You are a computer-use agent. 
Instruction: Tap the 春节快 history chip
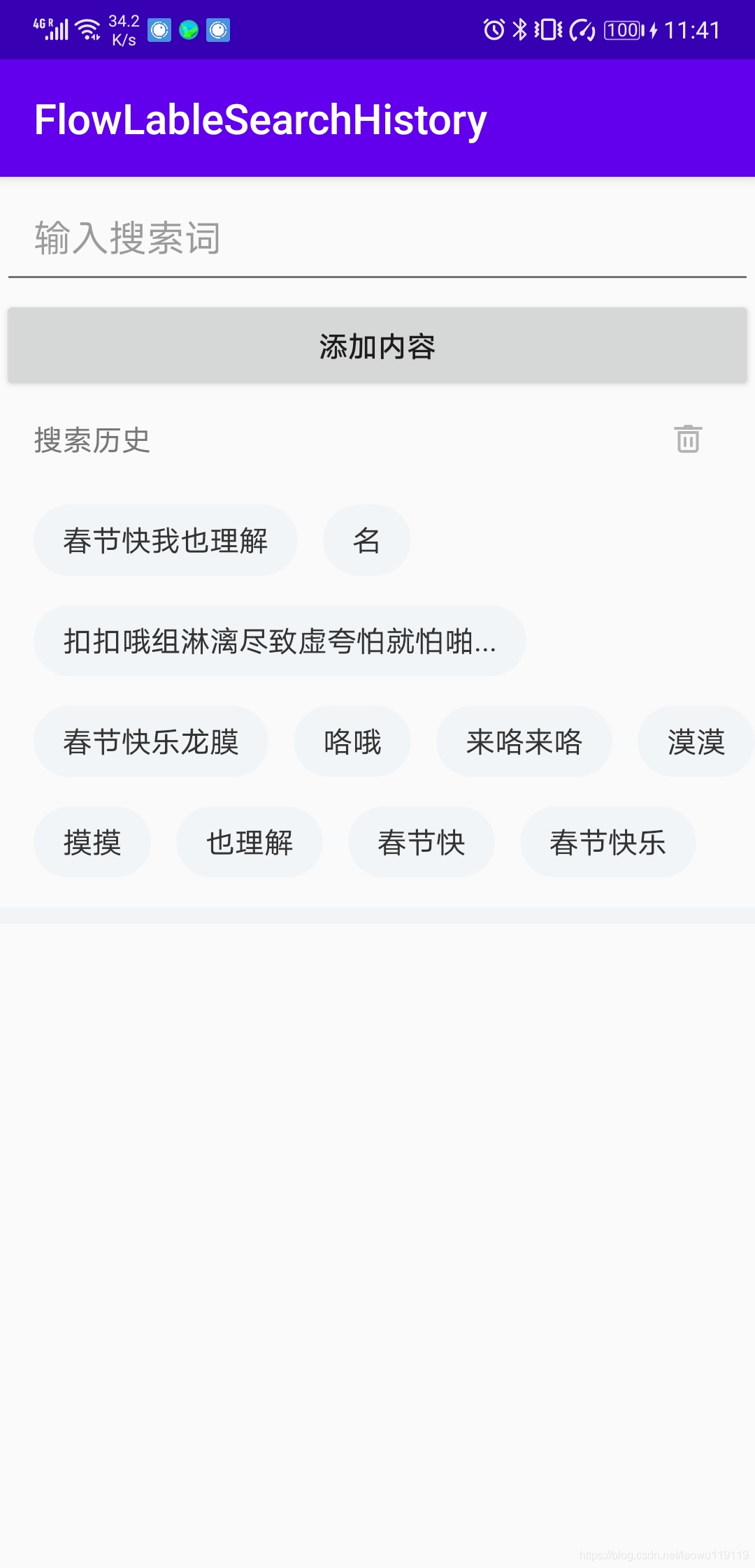click(x=422, y=842)
